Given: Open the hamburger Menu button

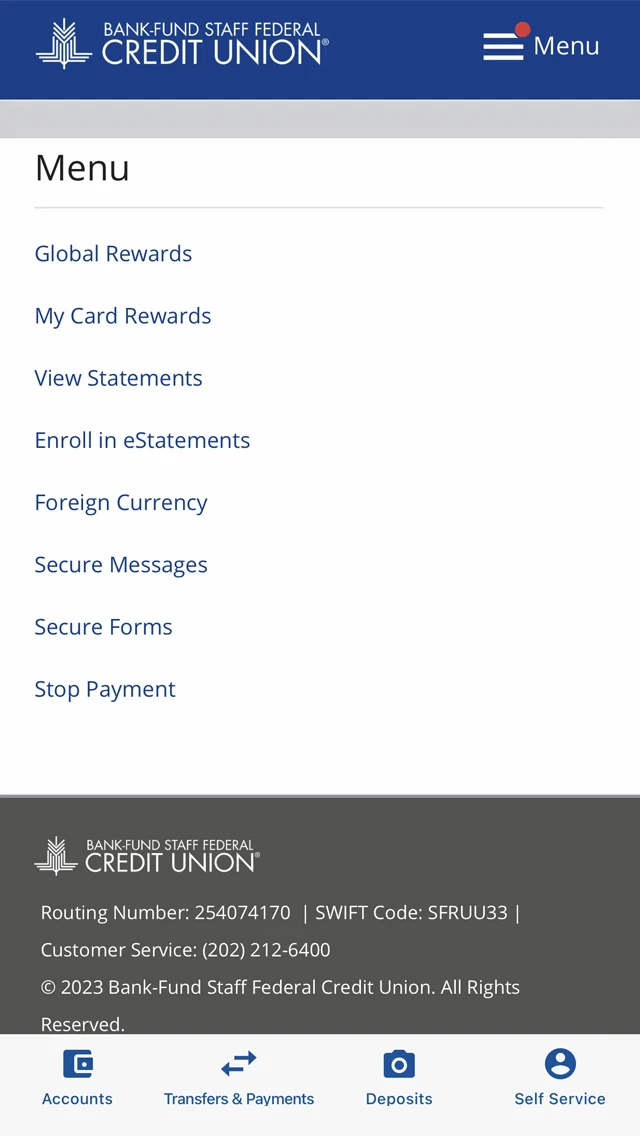Looking at the screenshot, I should (x=541, y=46).
